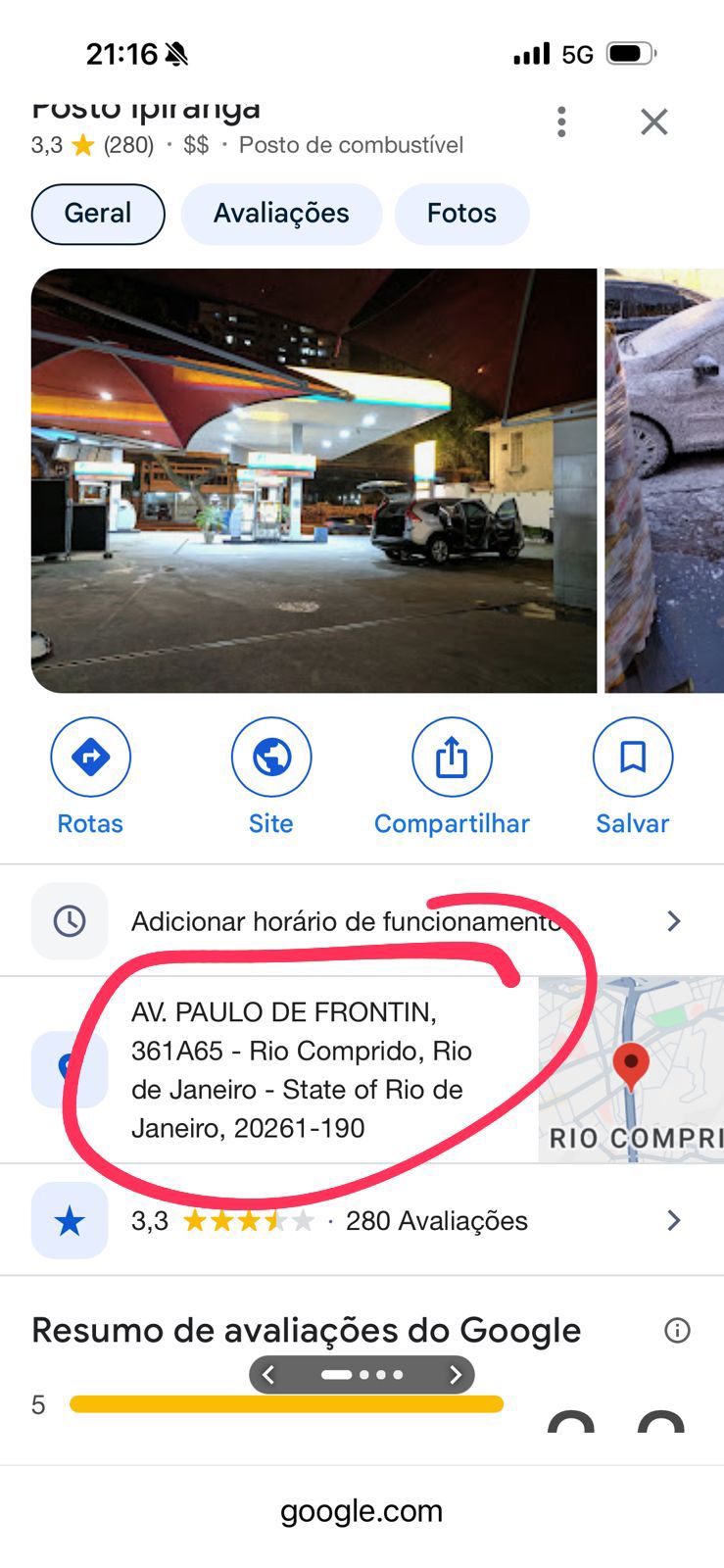Get directions with the Rotas button
Screen dimensions: 724x1568
coord(90,774)
